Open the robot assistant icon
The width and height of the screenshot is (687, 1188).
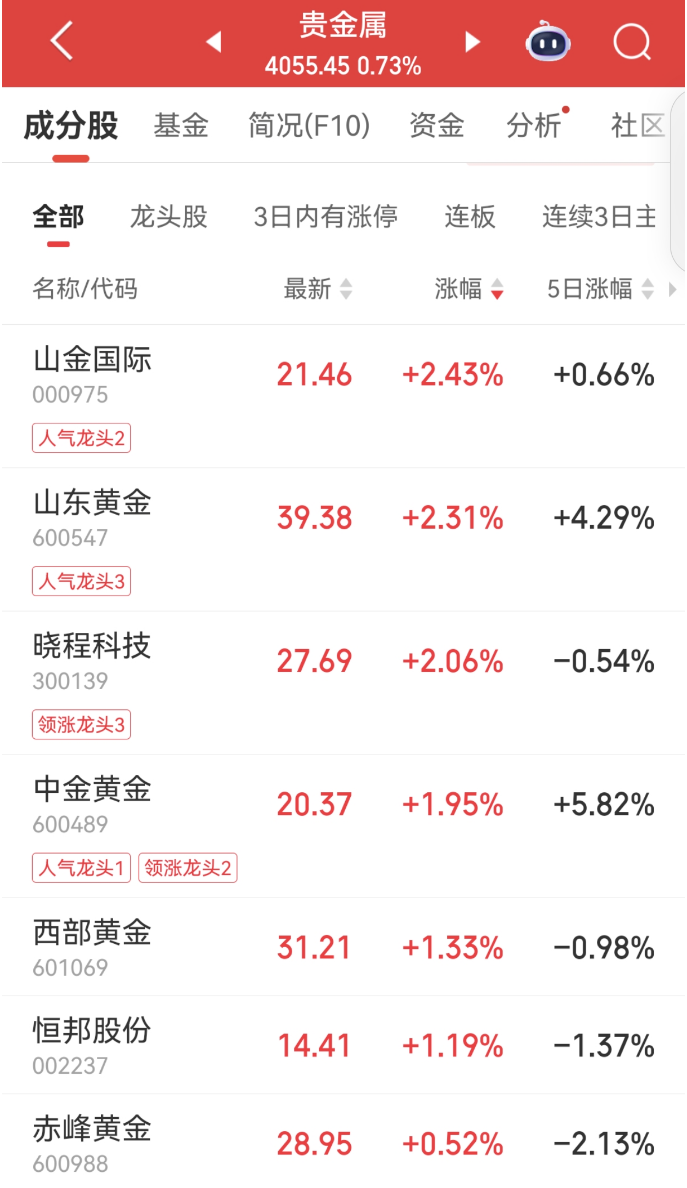548,42
